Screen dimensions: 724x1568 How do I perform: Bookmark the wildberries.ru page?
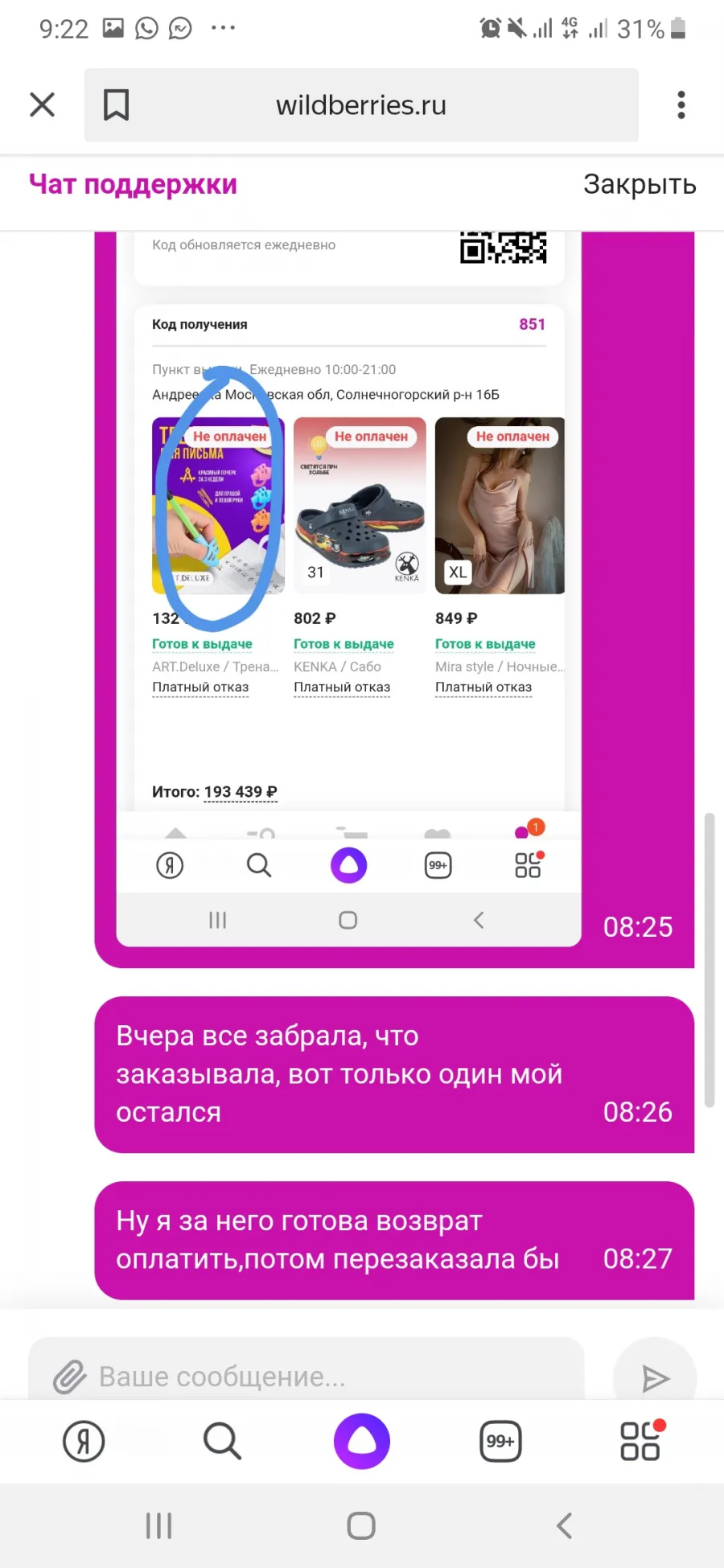(x=116, y=105)
